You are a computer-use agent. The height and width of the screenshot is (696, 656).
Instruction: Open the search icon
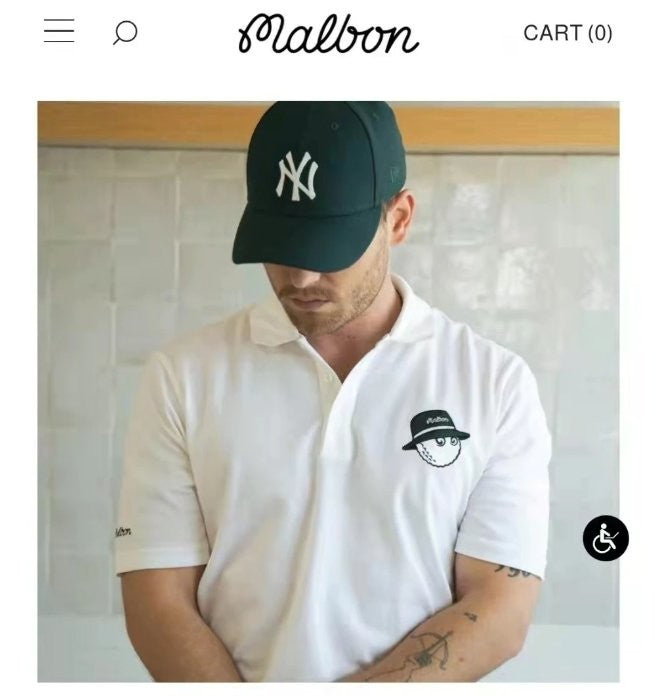click(x=125, y=33)
